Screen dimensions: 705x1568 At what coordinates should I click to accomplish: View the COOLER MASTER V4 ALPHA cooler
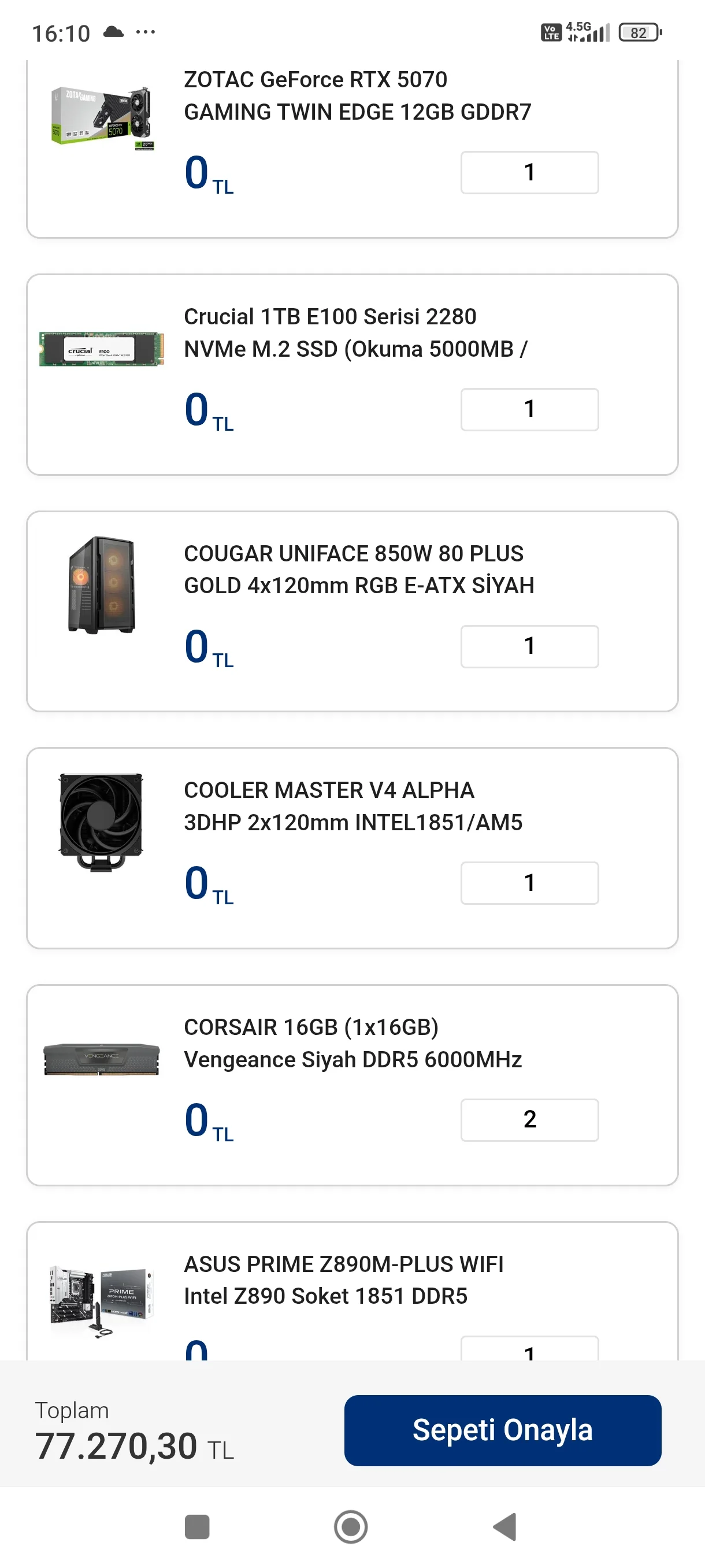tap(353, 806)
